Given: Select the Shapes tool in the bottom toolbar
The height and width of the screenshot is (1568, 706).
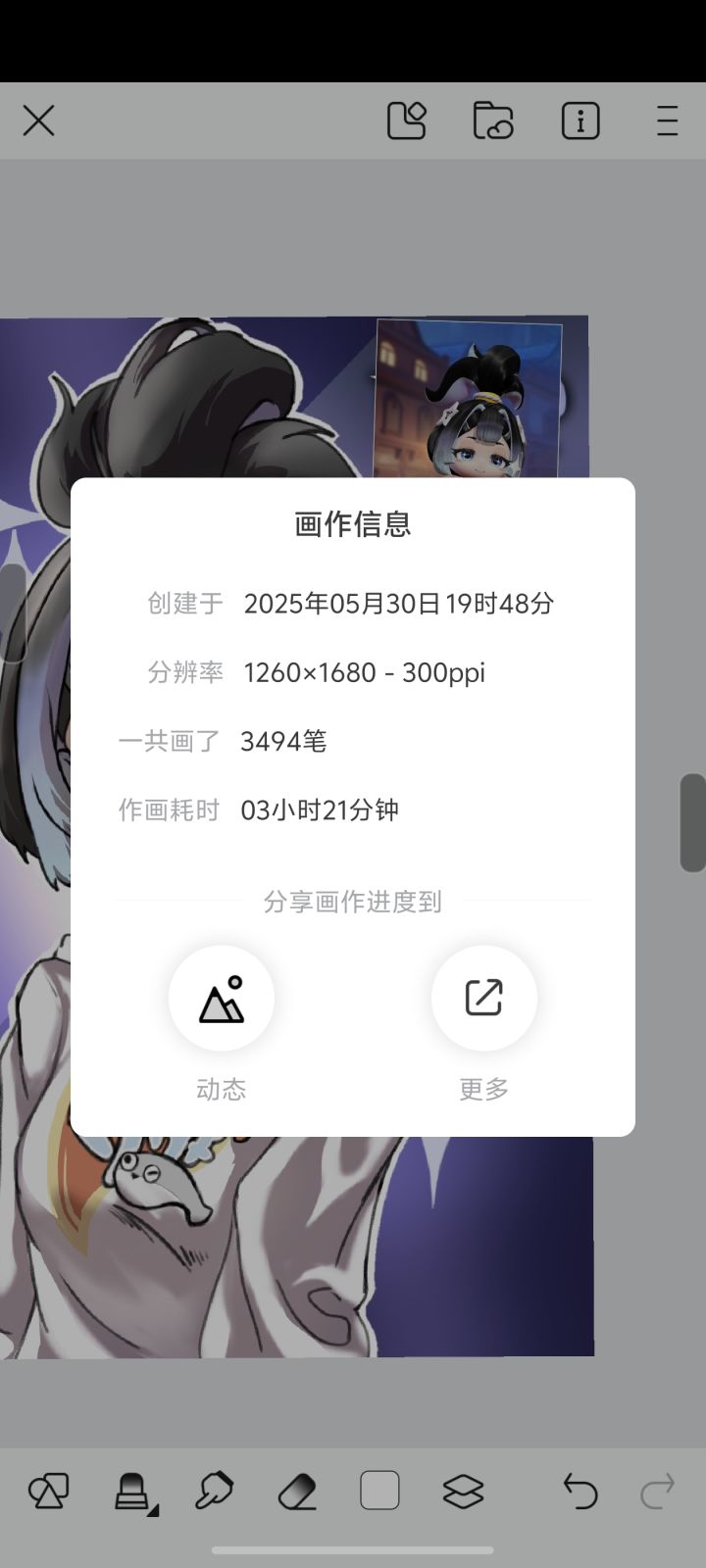Looking at the screenshot, I should click(x=48, y=1491).
